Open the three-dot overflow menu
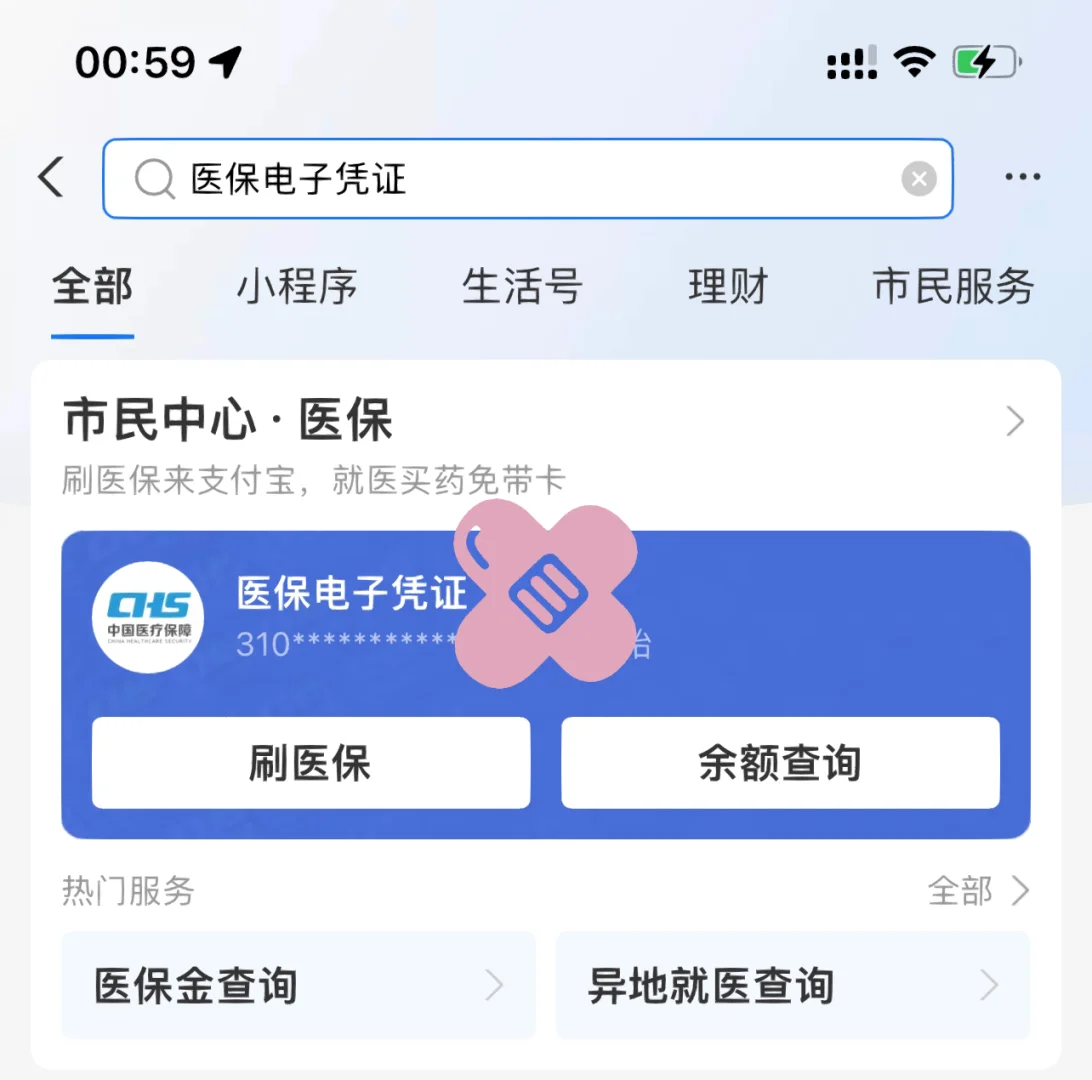Image resolution: width=1092 pixels, height=1080 pixels. click(x=1022, y=178)
